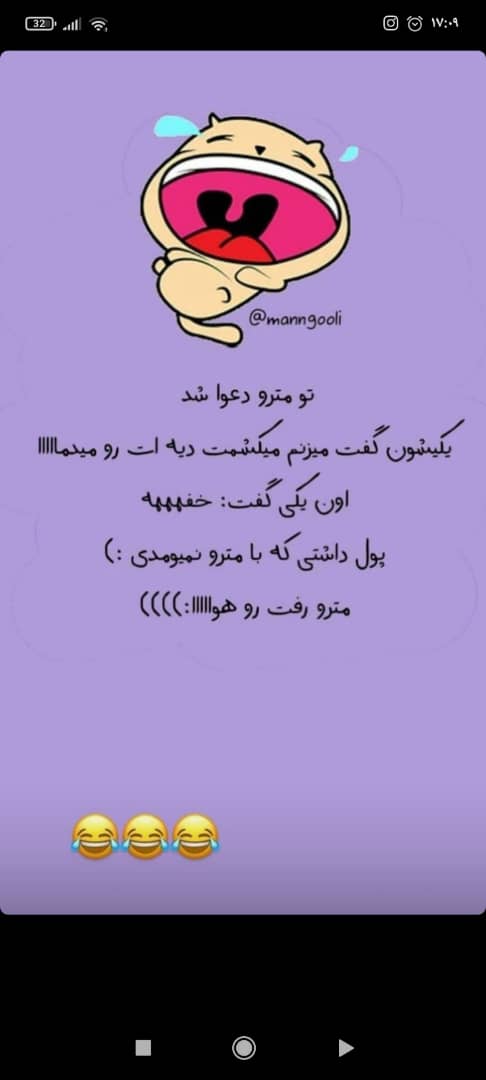This screenshot has width=486, height=1080.
Task: Go back using the triangle navigation button
Action: 346,1048
